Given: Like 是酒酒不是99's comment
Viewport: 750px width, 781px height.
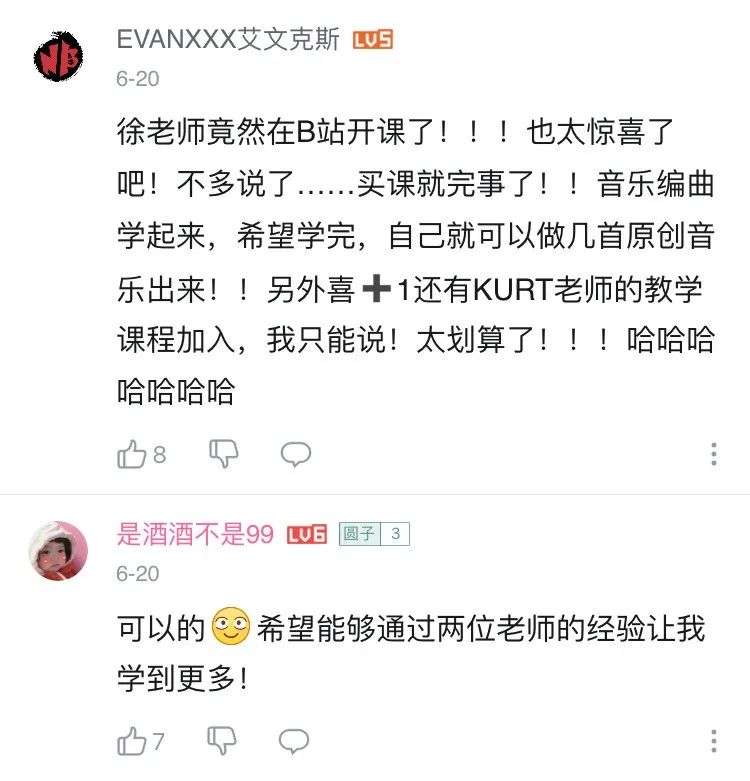Looking at the screenshot, I should pyautogui.click(x=133, y=741).
